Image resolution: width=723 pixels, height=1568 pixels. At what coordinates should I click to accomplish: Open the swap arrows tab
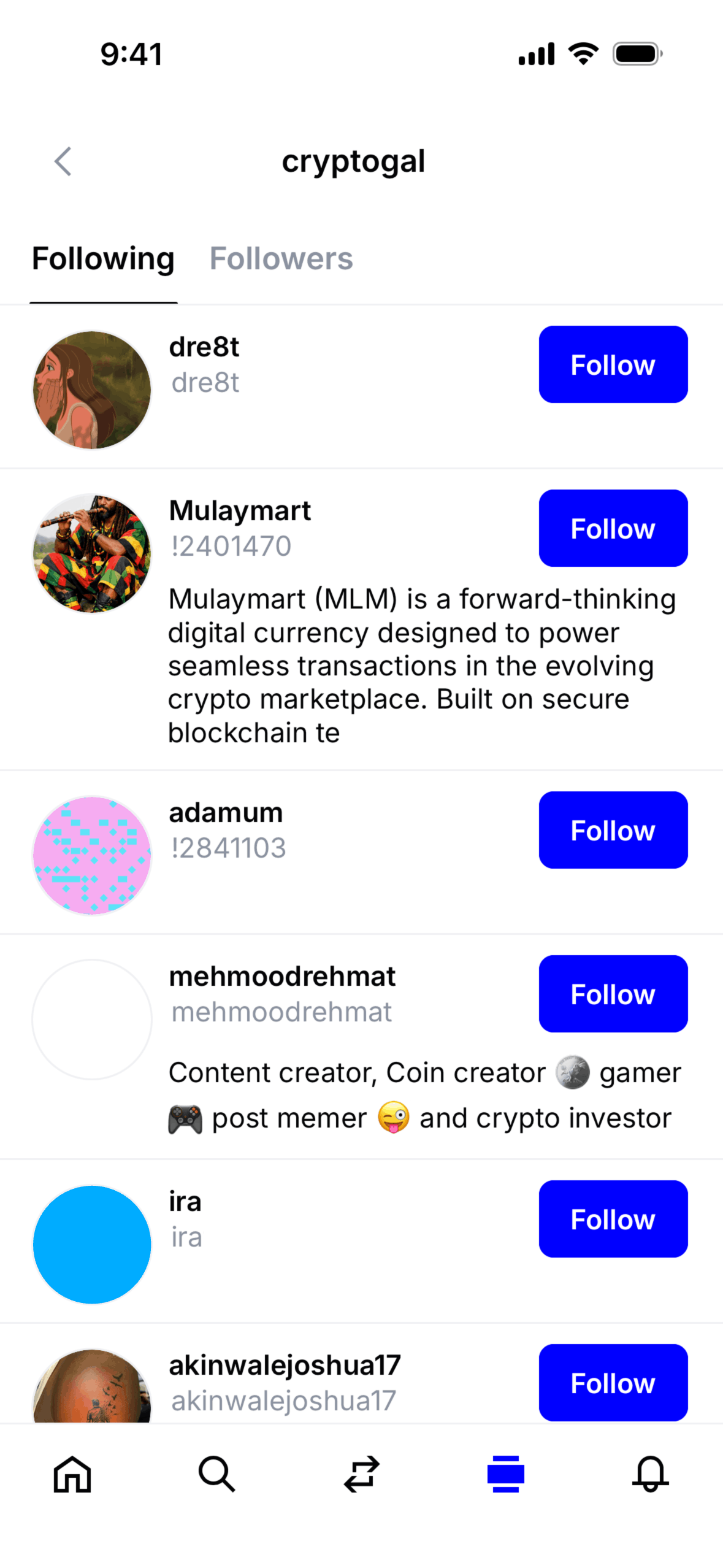click(x=361, y=1474)
